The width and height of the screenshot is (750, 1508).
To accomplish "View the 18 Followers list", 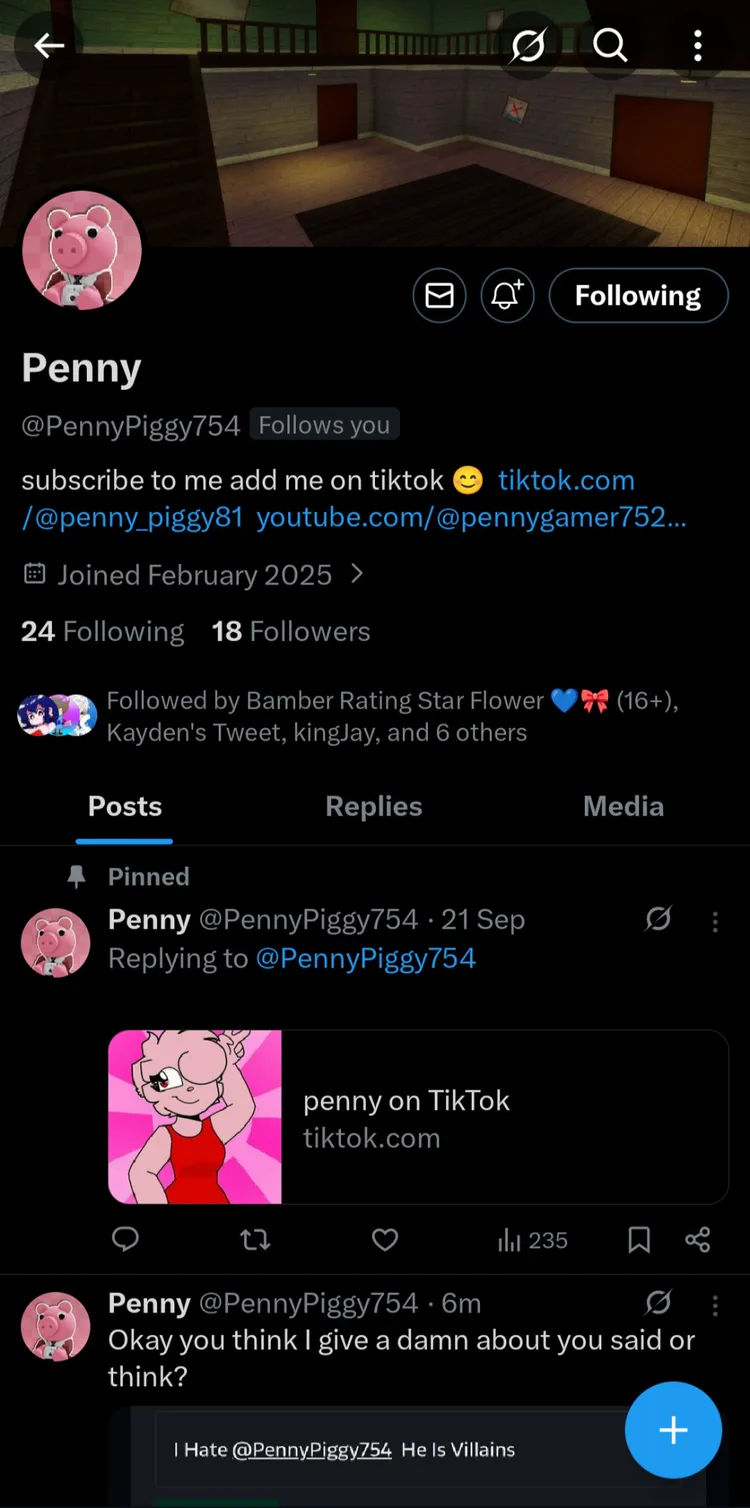I will point(291,632).
